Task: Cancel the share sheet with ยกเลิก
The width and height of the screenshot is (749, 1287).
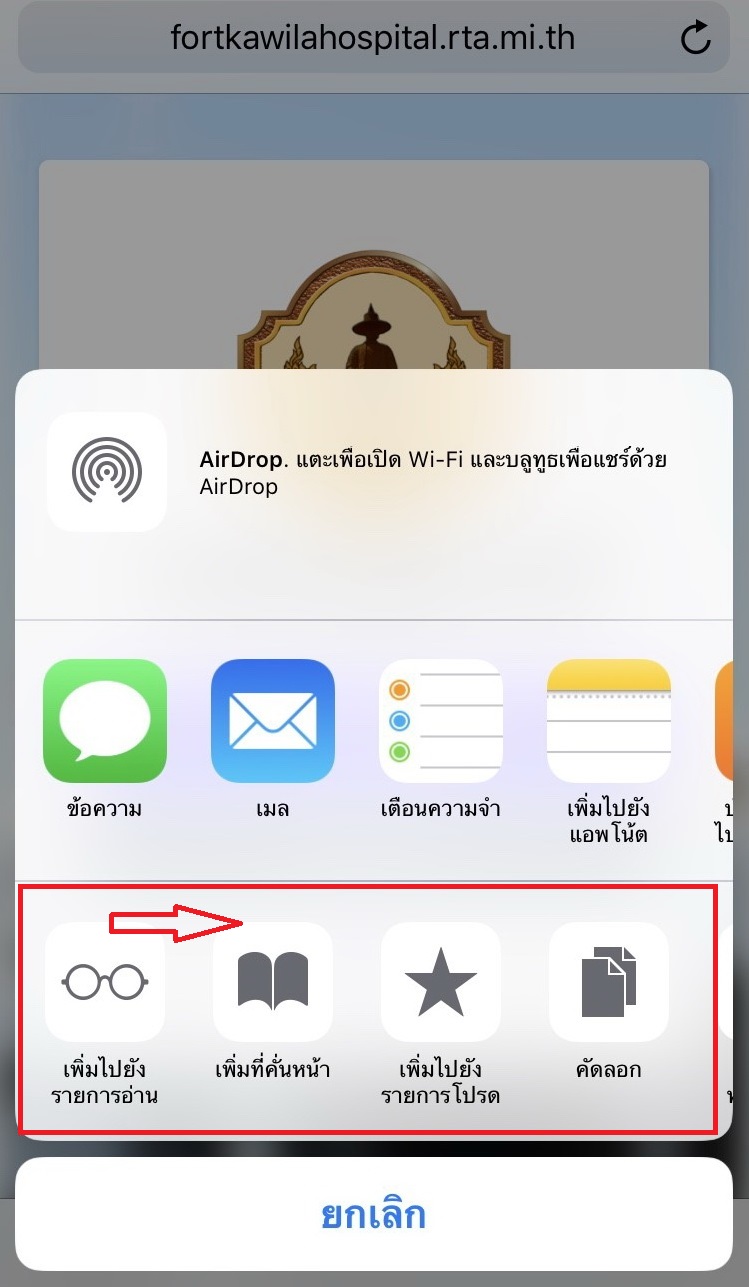Action: (x=374, y=1214)
